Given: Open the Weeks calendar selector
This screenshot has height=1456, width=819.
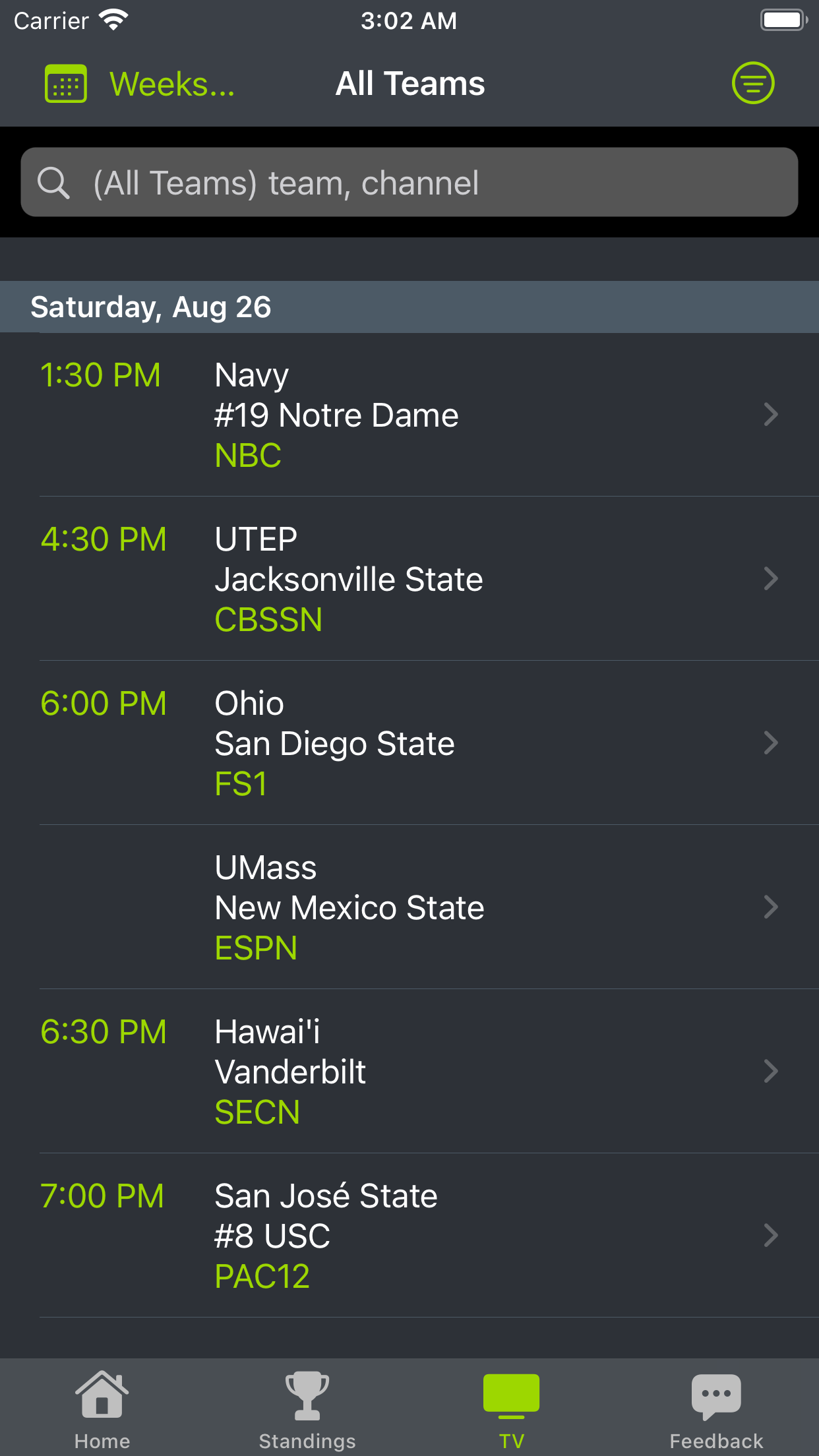Looking at the screenshot, I should [x=140, y=84].
